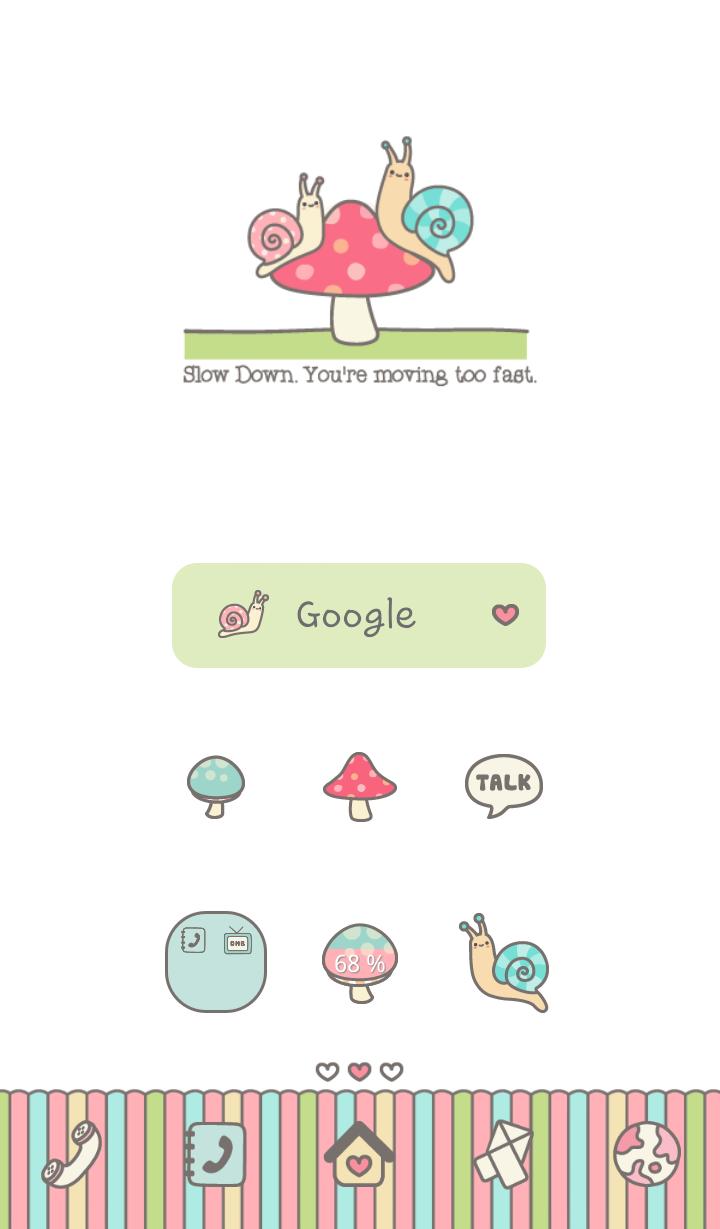Tap the Google search text to search
Image resolution: width=720 pixels, height=1229 pixels.
356,615
